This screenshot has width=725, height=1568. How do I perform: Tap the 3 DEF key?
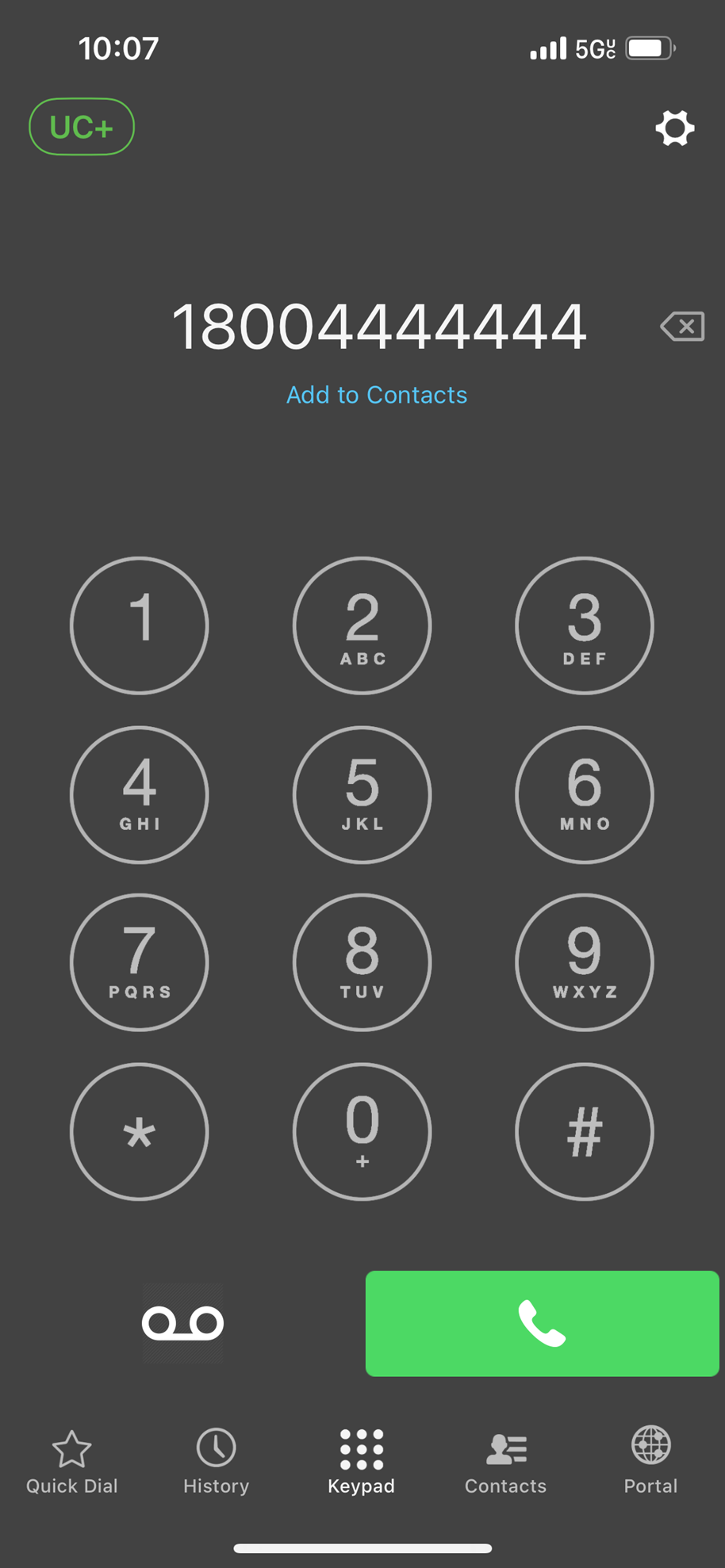(x=585, y=625)
